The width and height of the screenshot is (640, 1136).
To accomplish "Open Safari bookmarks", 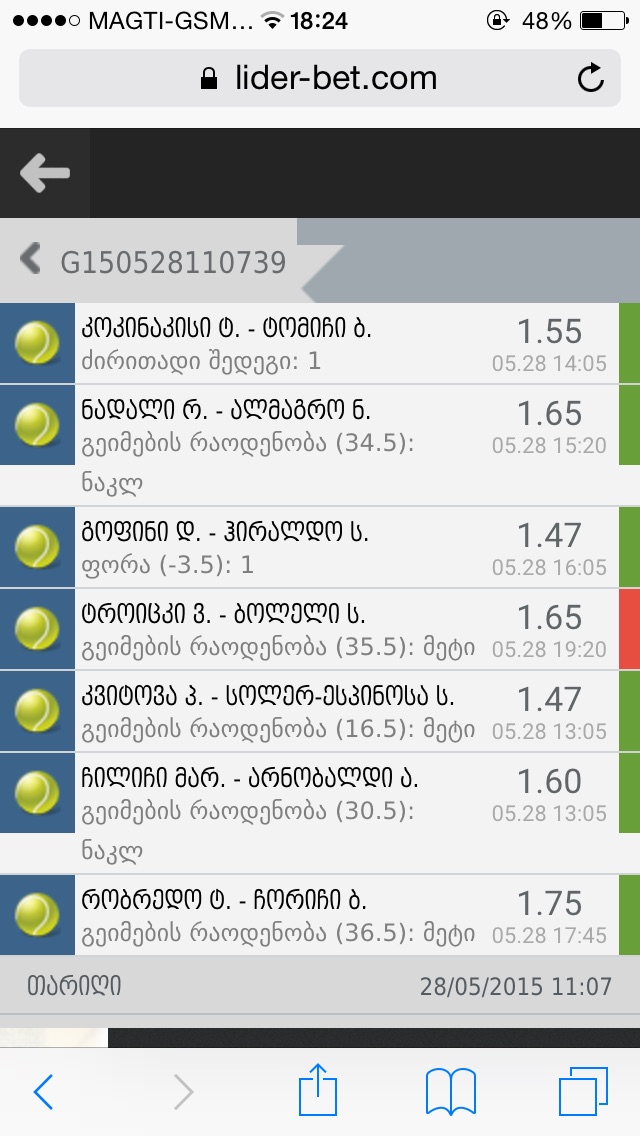I will 450,1091.
